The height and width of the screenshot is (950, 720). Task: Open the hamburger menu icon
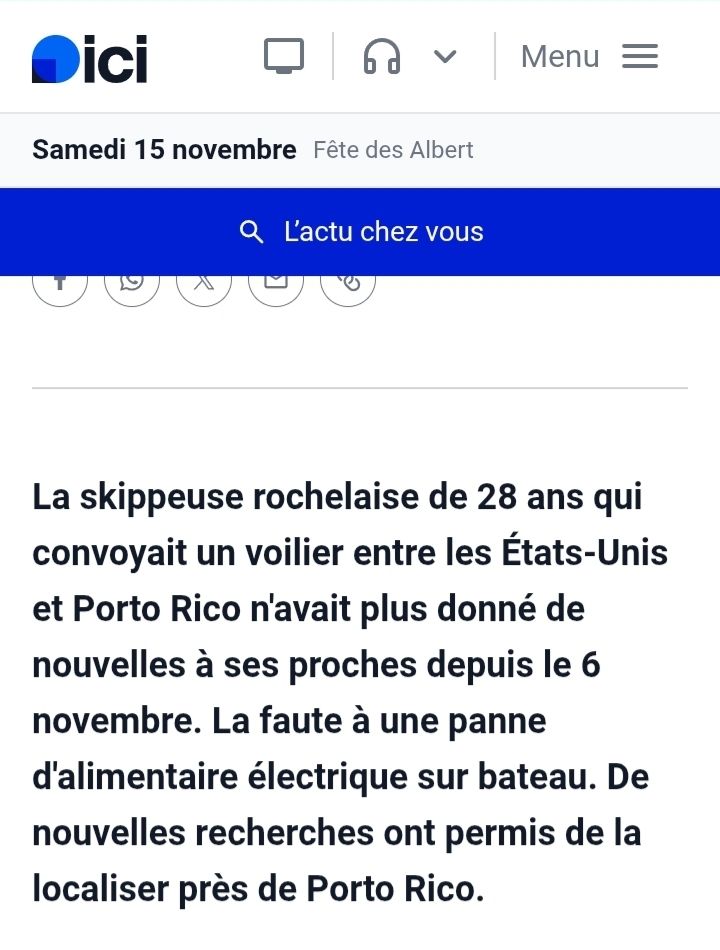click(639, 56)
